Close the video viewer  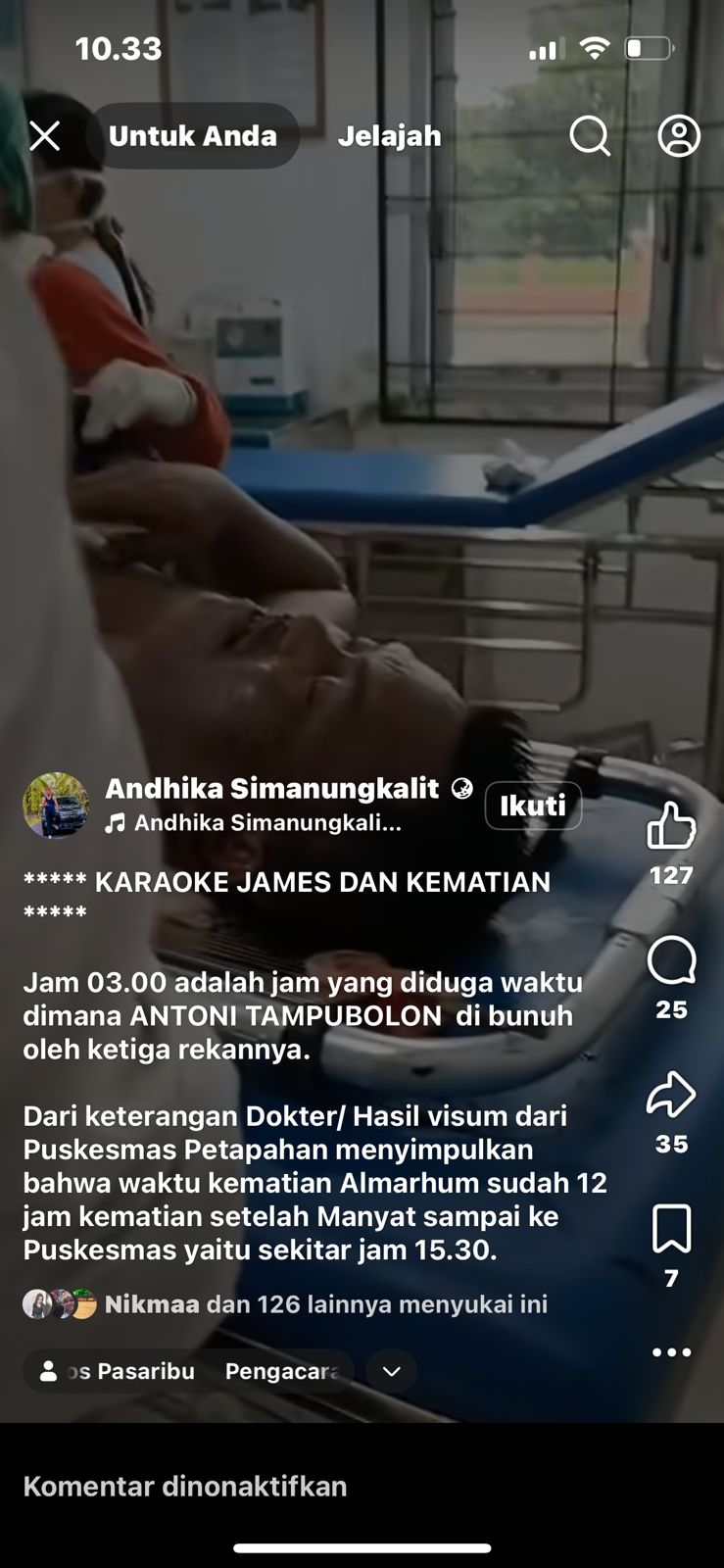pos(45,136)
